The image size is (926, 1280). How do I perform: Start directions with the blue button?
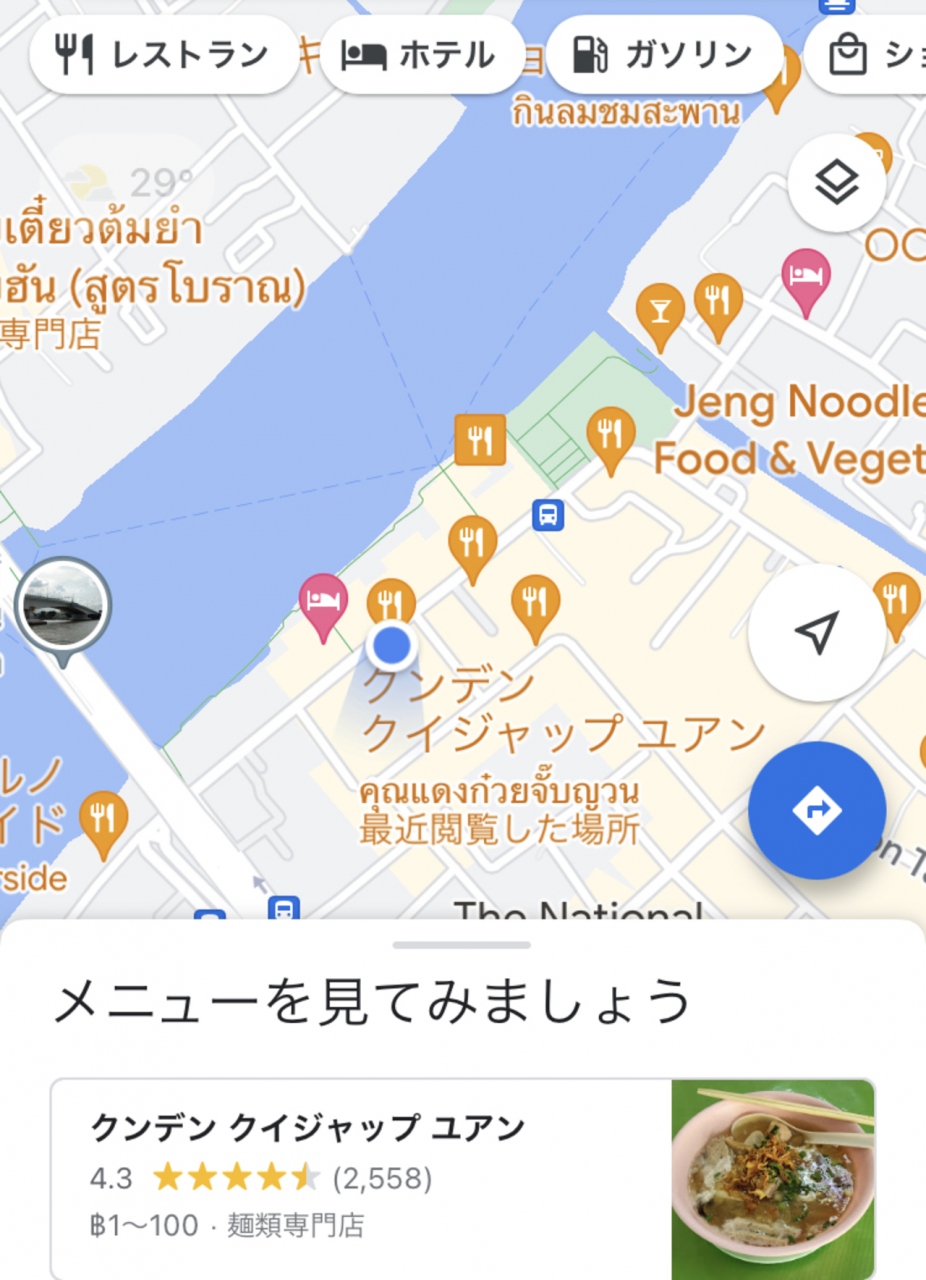(816, 810)
